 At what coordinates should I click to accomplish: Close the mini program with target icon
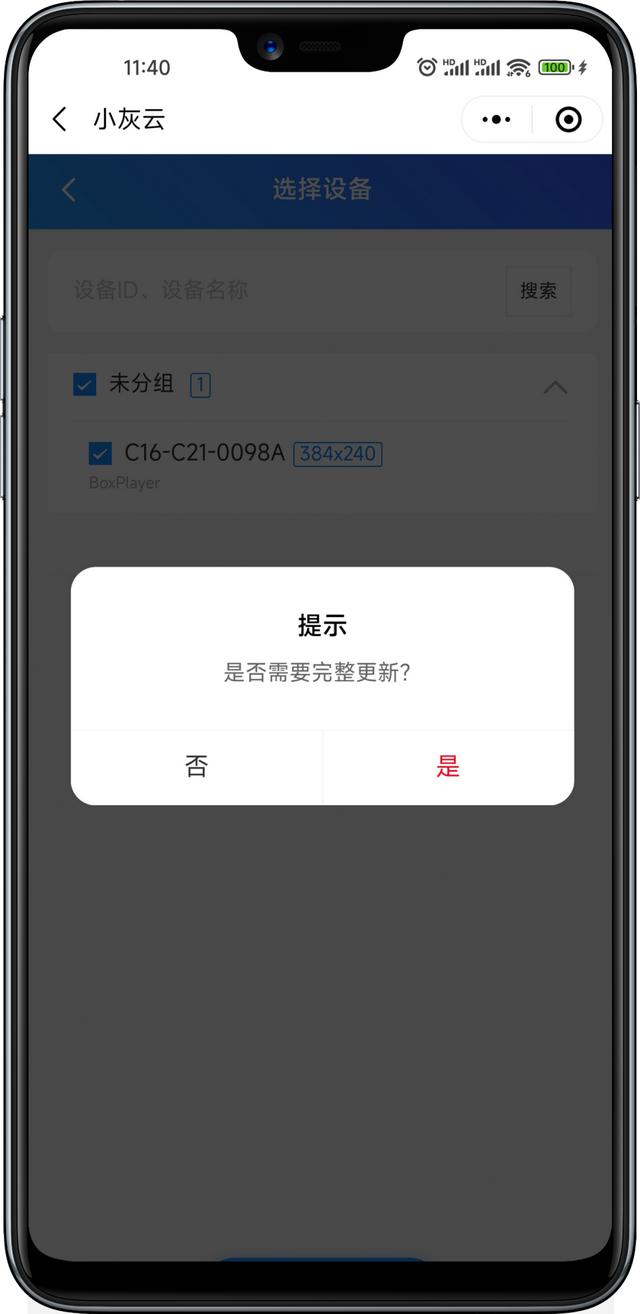tap(568, 120)
